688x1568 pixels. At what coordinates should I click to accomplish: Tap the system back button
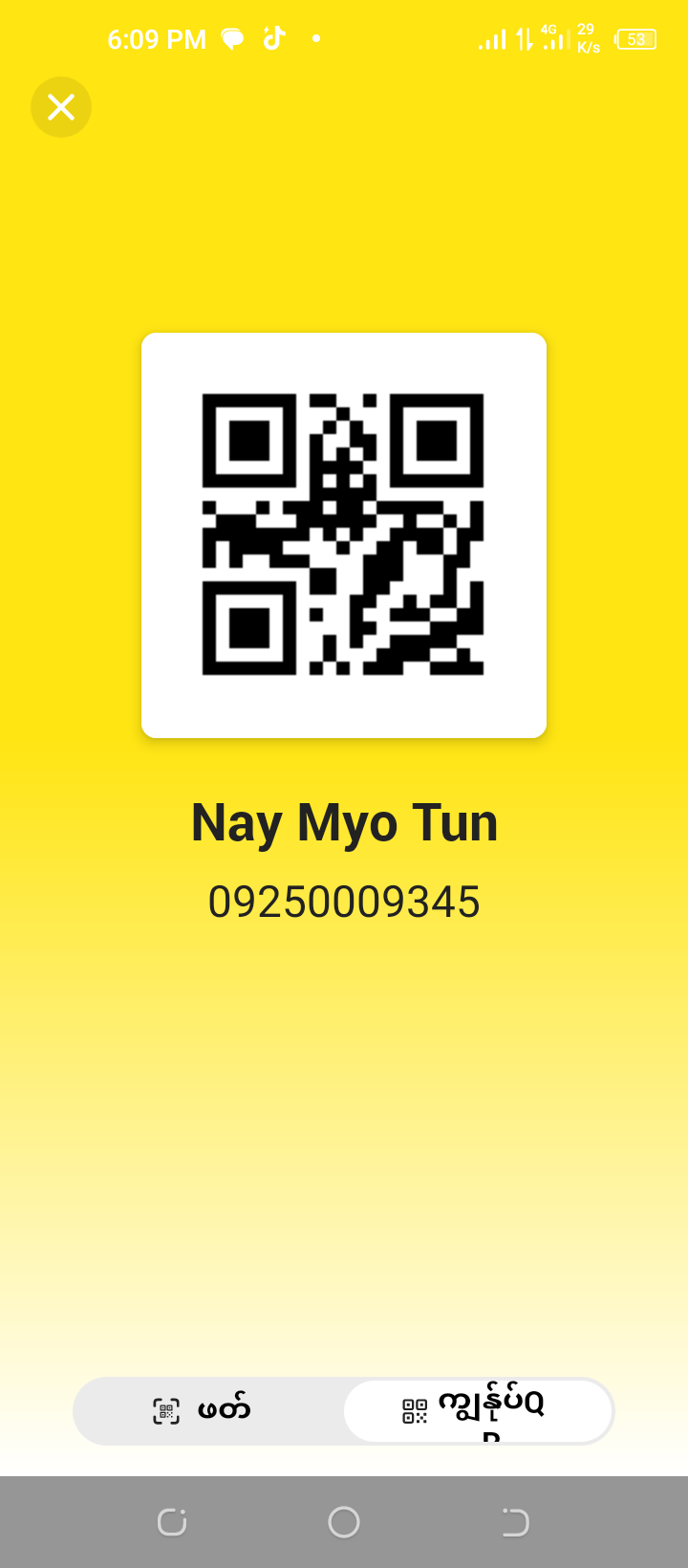(515, 1522)
